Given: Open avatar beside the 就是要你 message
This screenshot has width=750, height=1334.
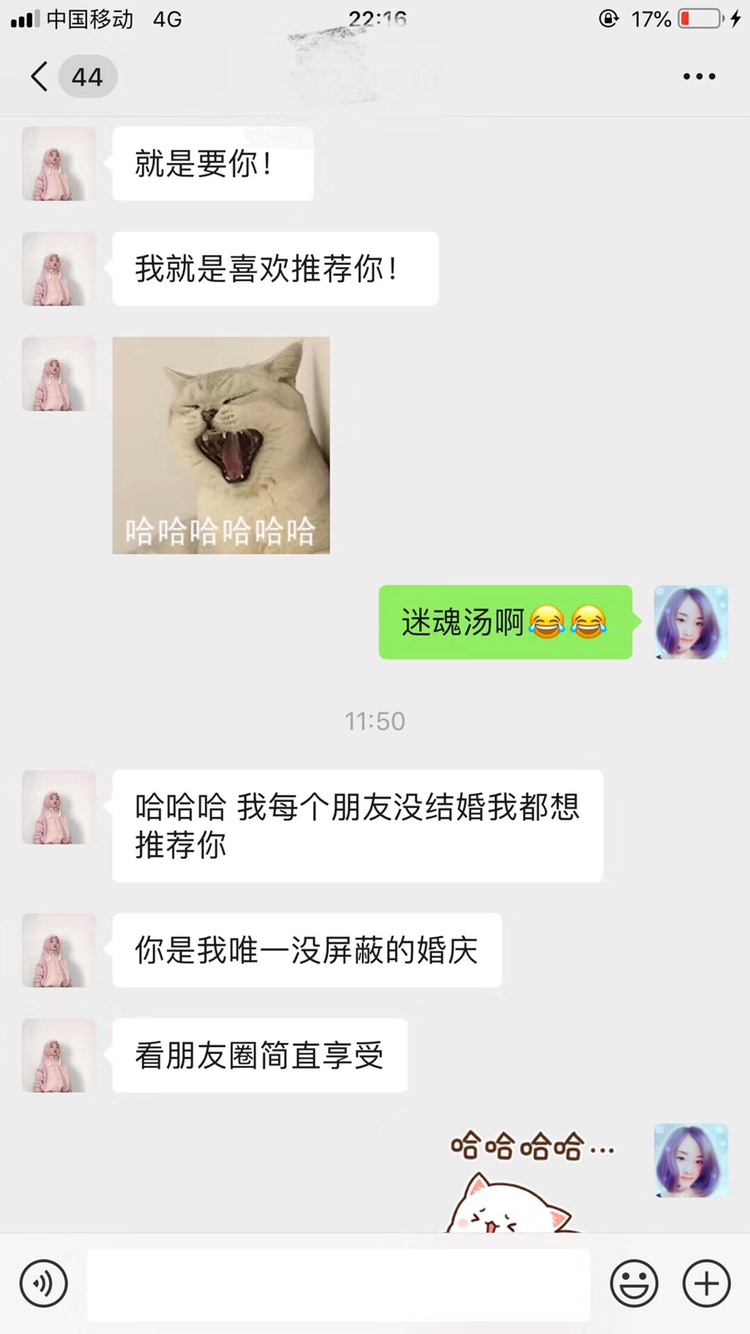Looking at the screenshot, I should 59,164.
